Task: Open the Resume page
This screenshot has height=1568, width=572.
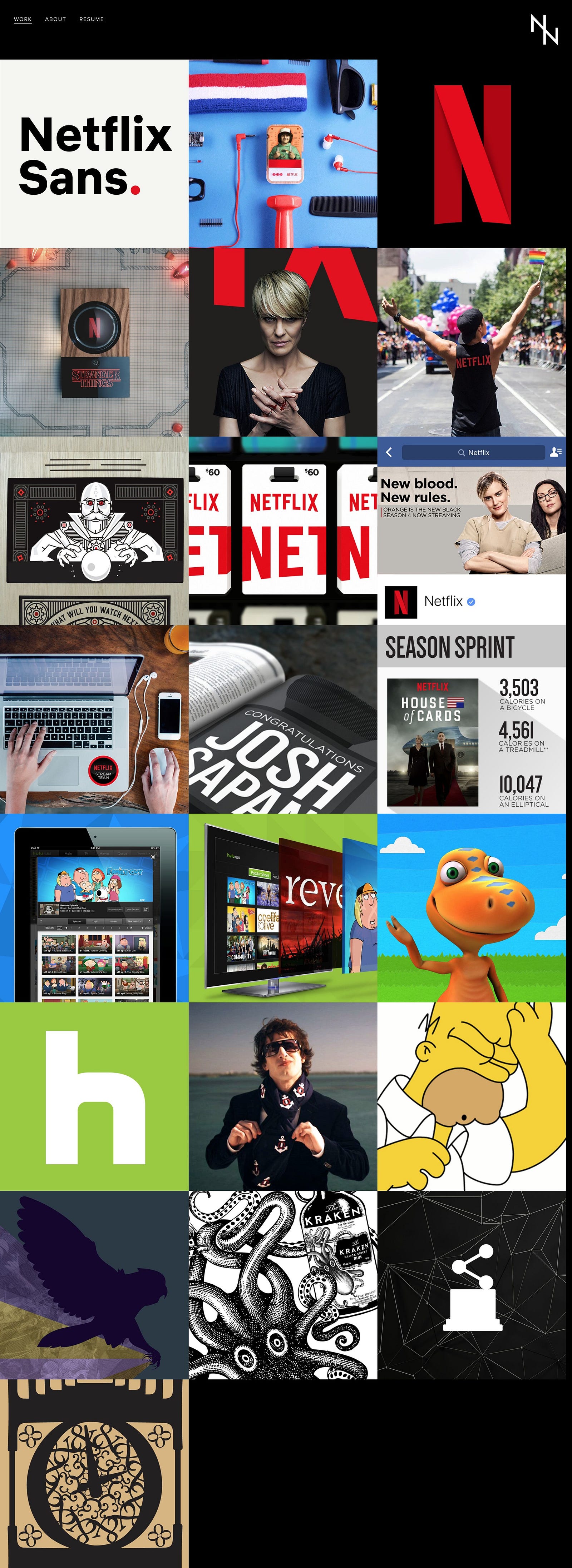Action: 92,20
